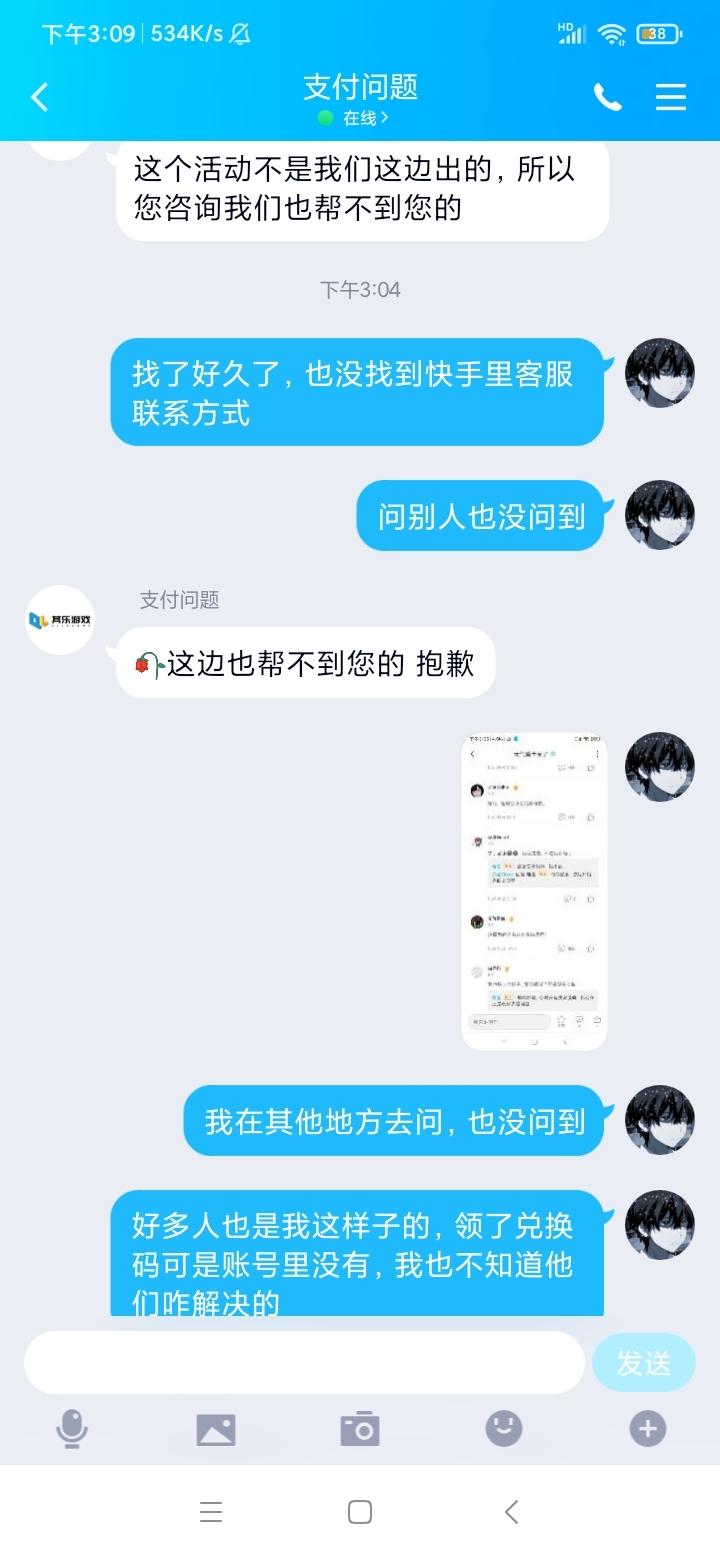Screen dimensions: 720x1560
Task: Open the emoji panel
Action: 504,1428
